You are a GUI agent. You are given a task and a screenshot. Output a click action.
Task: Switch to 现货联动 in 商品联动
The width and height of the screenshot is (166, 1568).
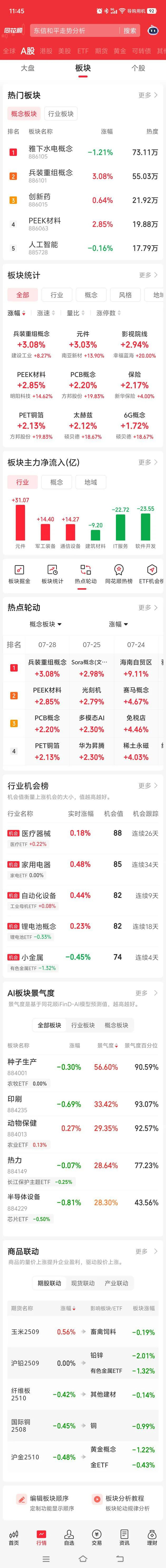click(83, 1283)
